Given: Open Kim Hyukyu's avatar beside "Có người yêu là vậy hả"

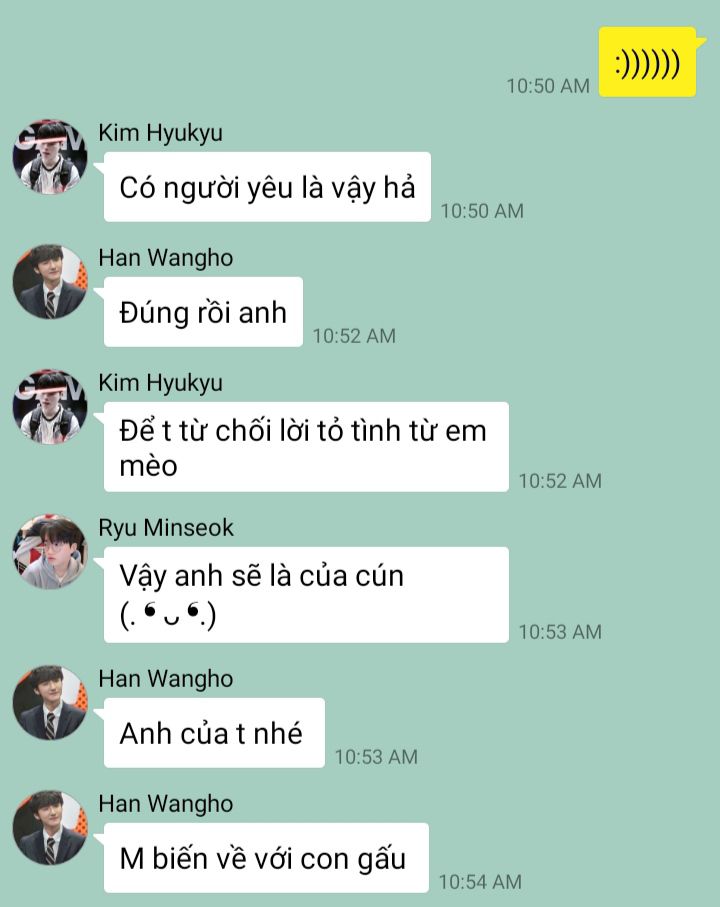Looking at the screenshot, I should click(50, 157).
